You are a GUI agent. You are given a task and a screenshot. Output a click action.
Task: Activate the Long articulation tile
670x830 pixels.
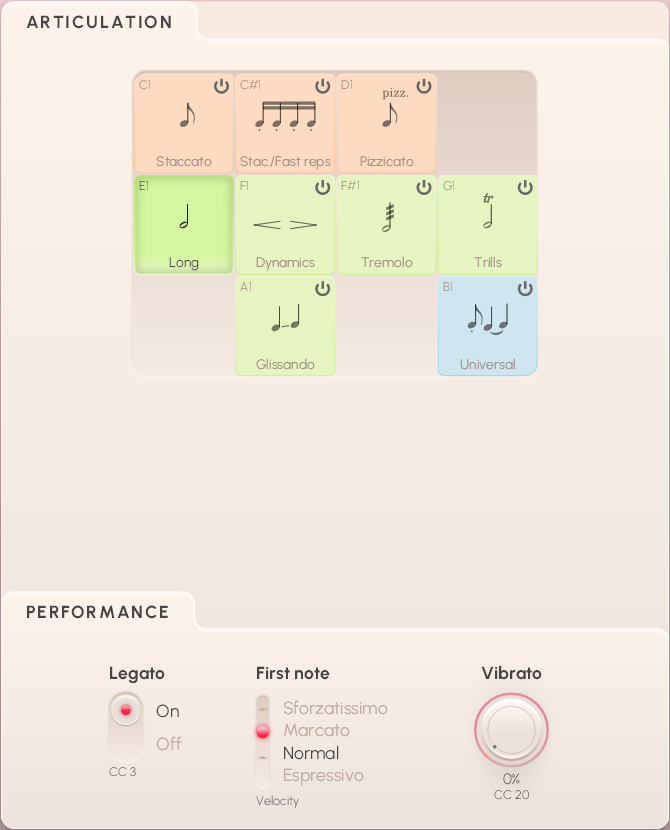[x=184, y=226]
